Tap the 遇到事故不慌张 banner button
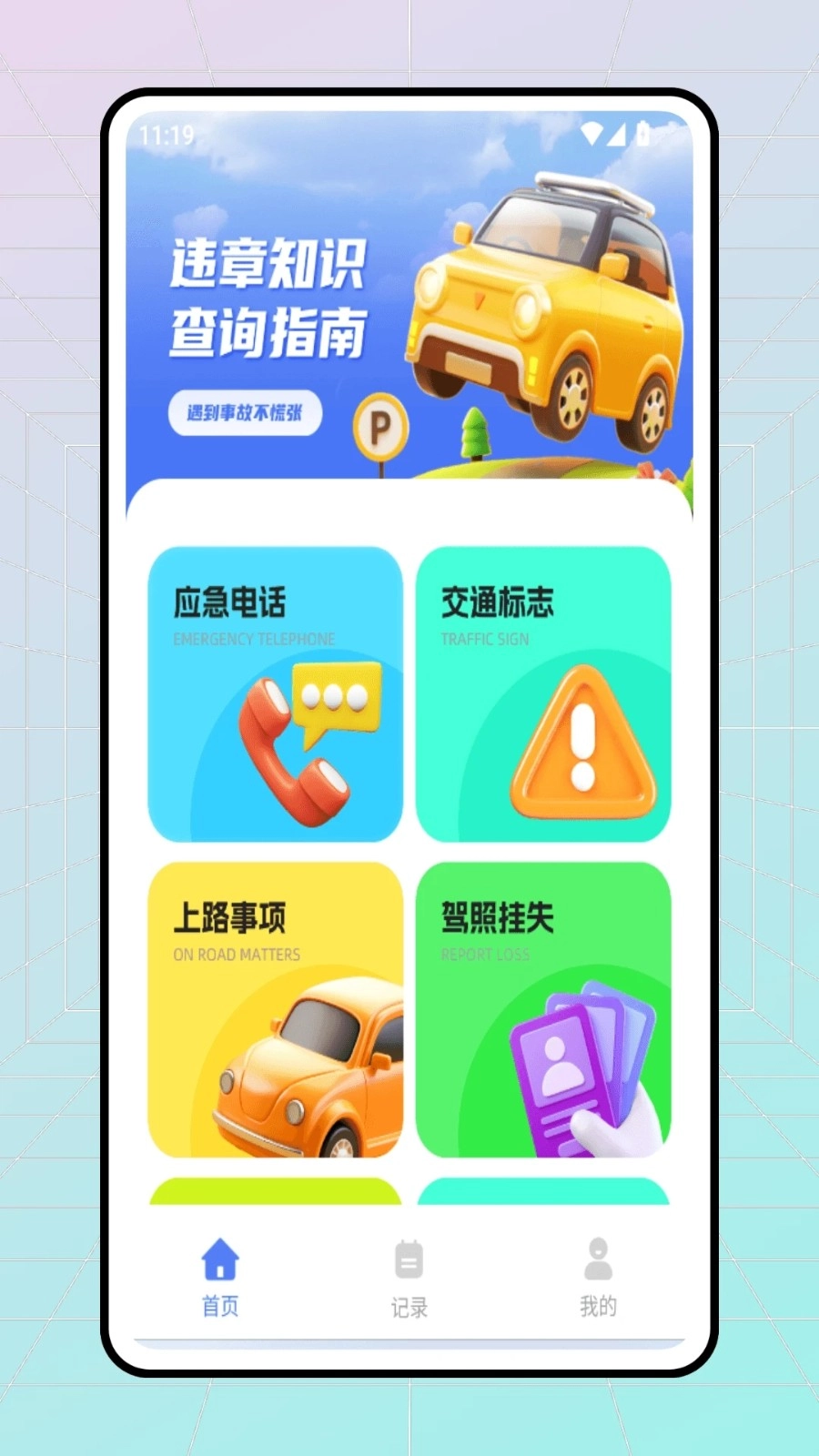This screenshot has height=1456, width=819. [x=245, y=413]
